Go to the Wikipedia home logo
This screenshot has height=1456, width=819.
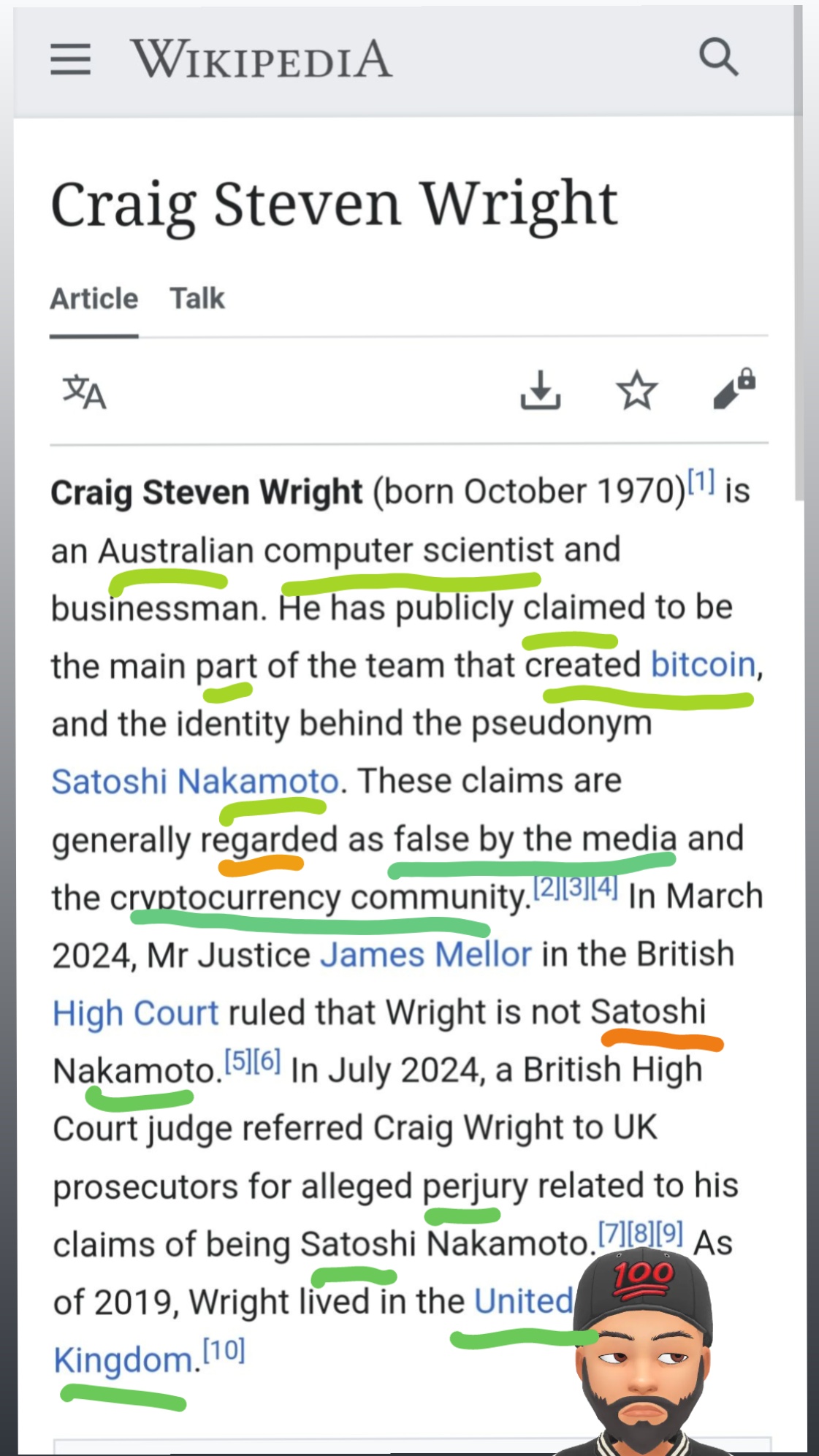(262, 59)
